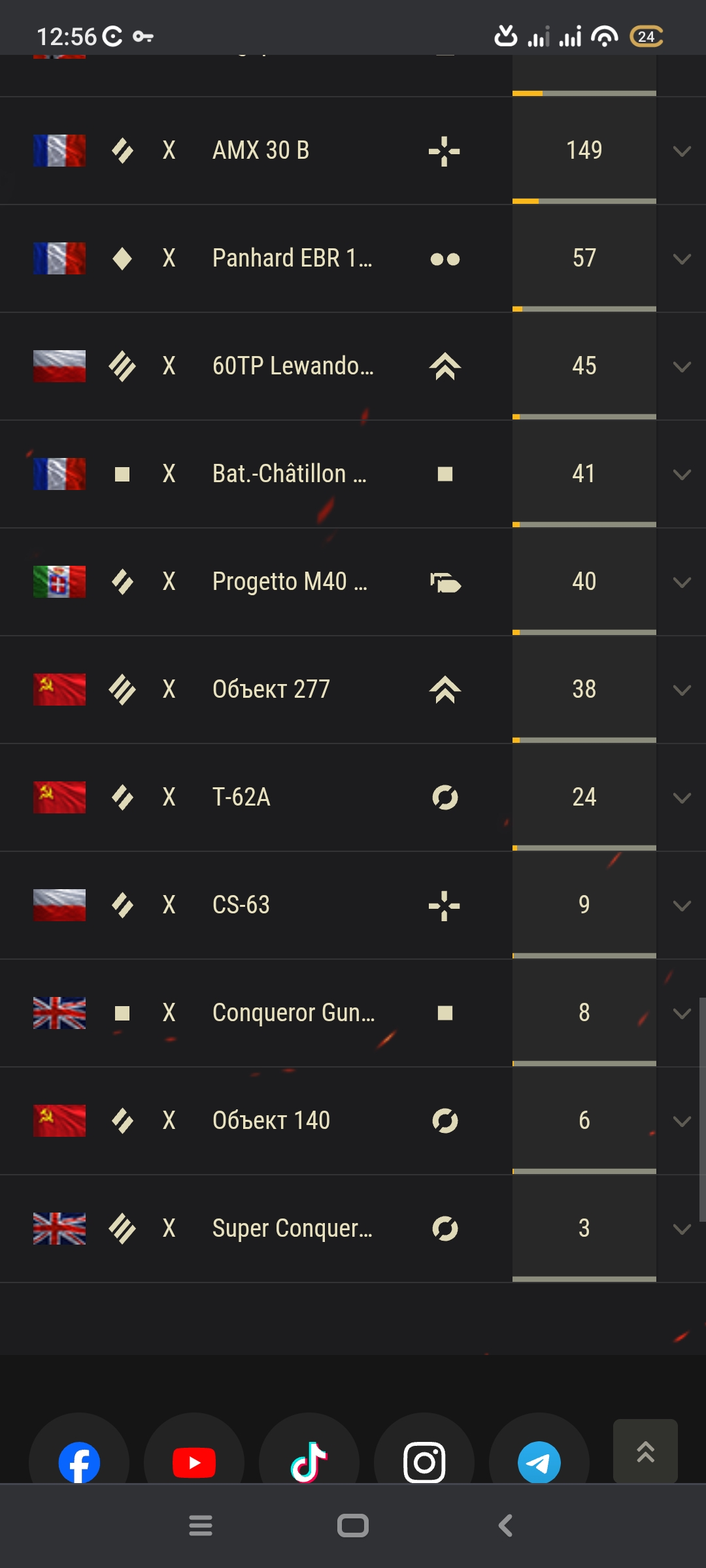Viewport: 706px width, 1568px height.
Task: Expand the Bat.-Châtillon row details
Action: [x=682, y=475]
